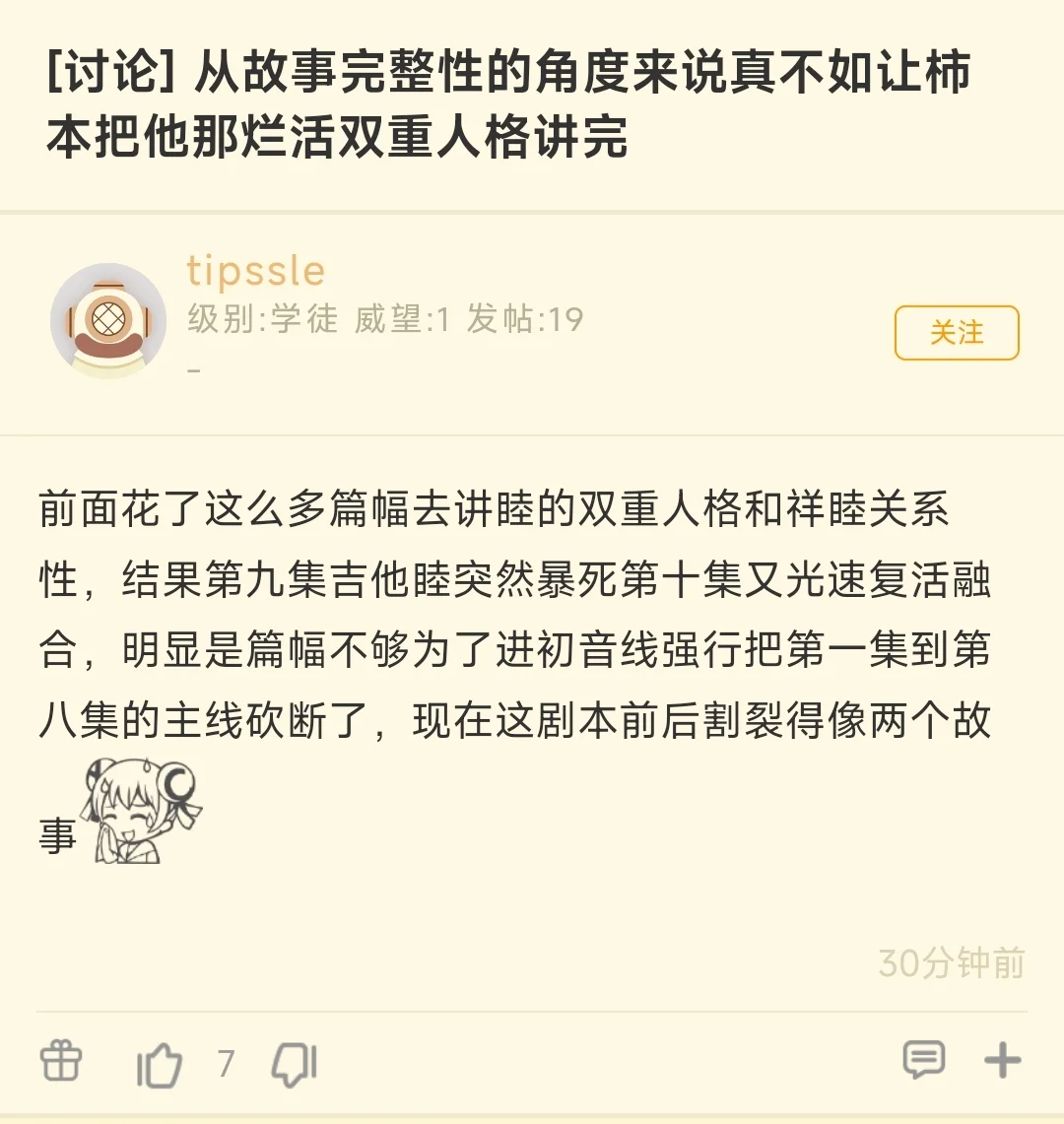This screenshot has width=1064, height=1124.
Task: Open tipssle's profile avatar
Action: click(x=108, y=320)
